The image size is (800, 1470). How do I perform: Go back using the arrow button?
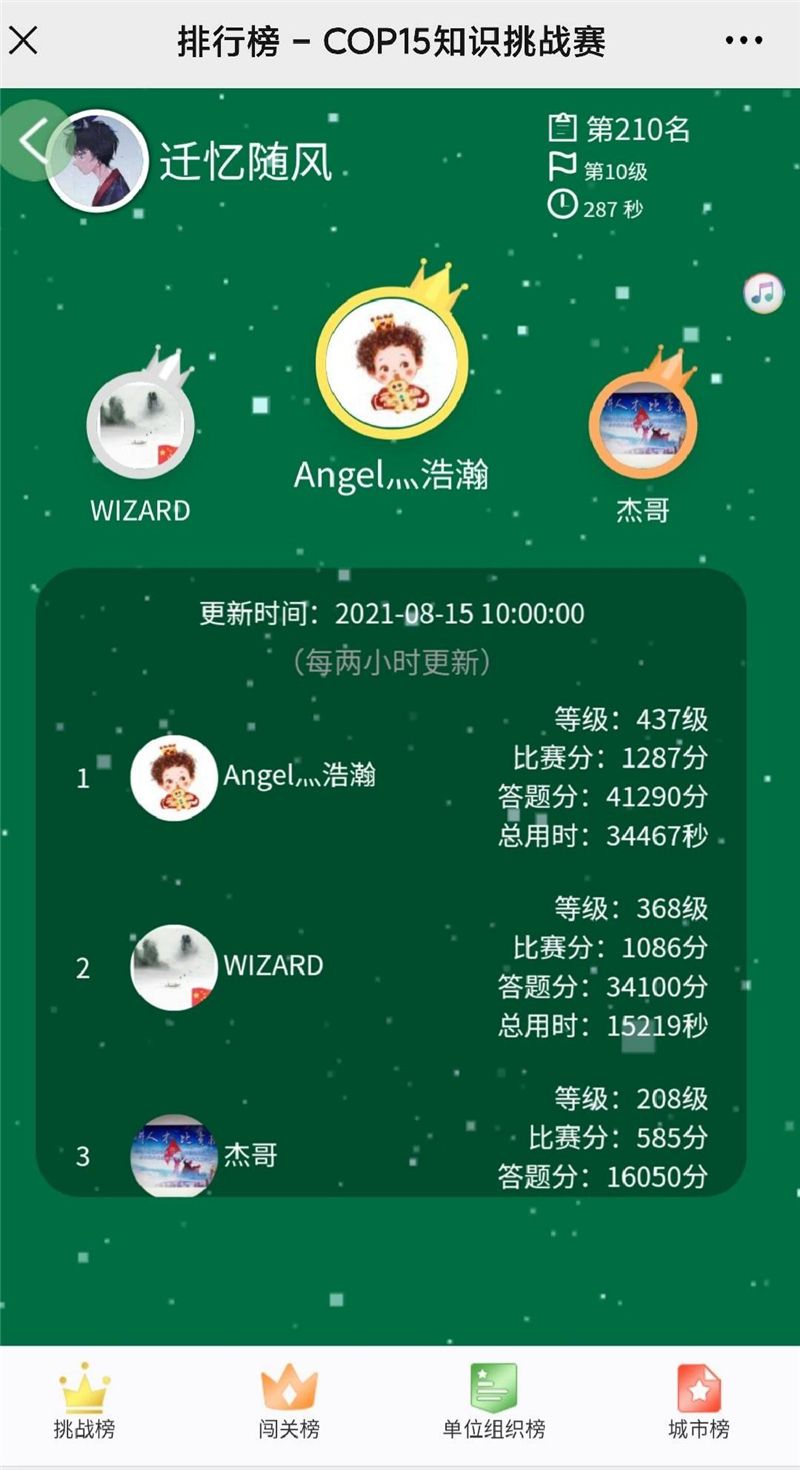(32, 141)
